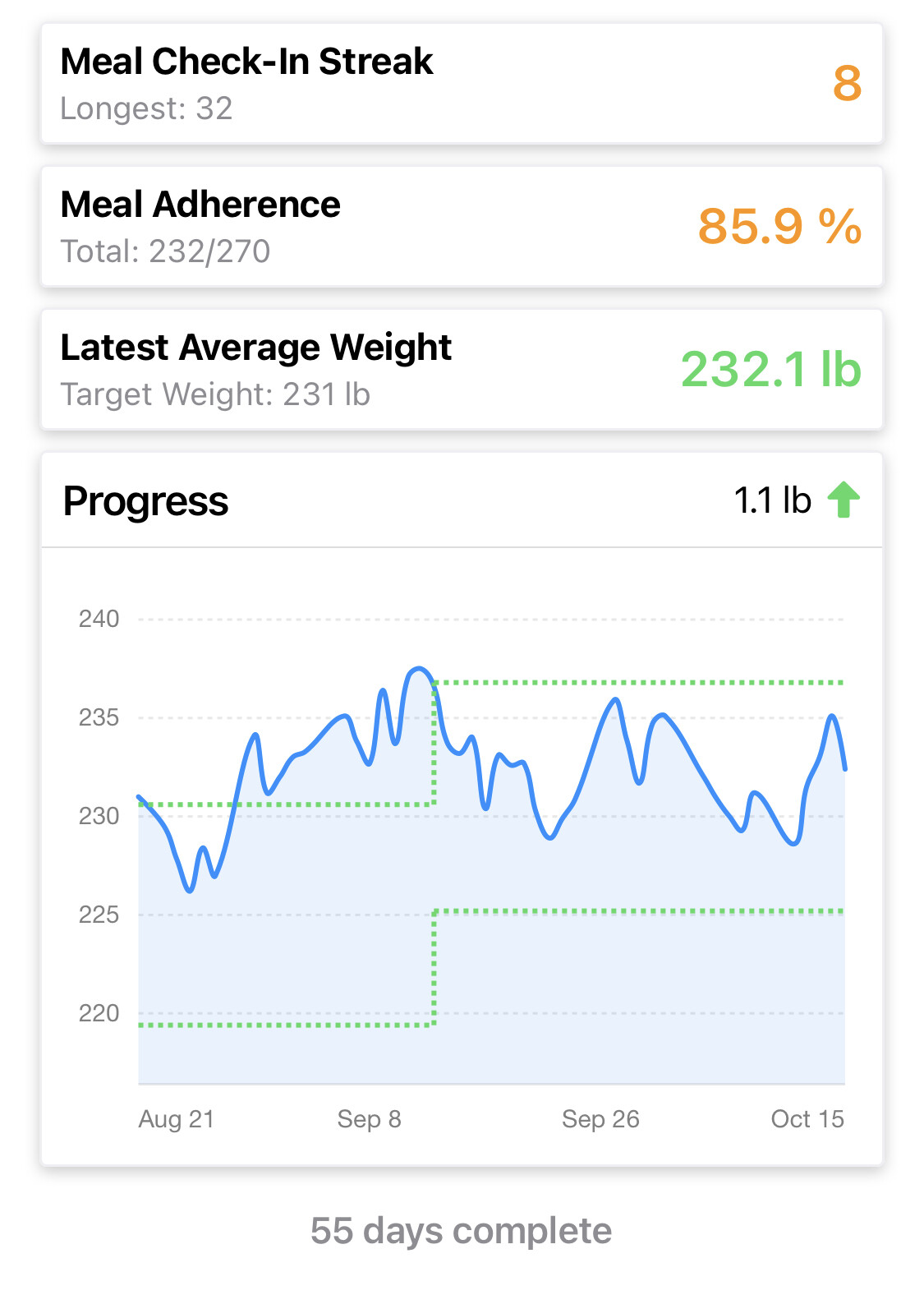Open the Latest Average Weight card

point(462,370)
